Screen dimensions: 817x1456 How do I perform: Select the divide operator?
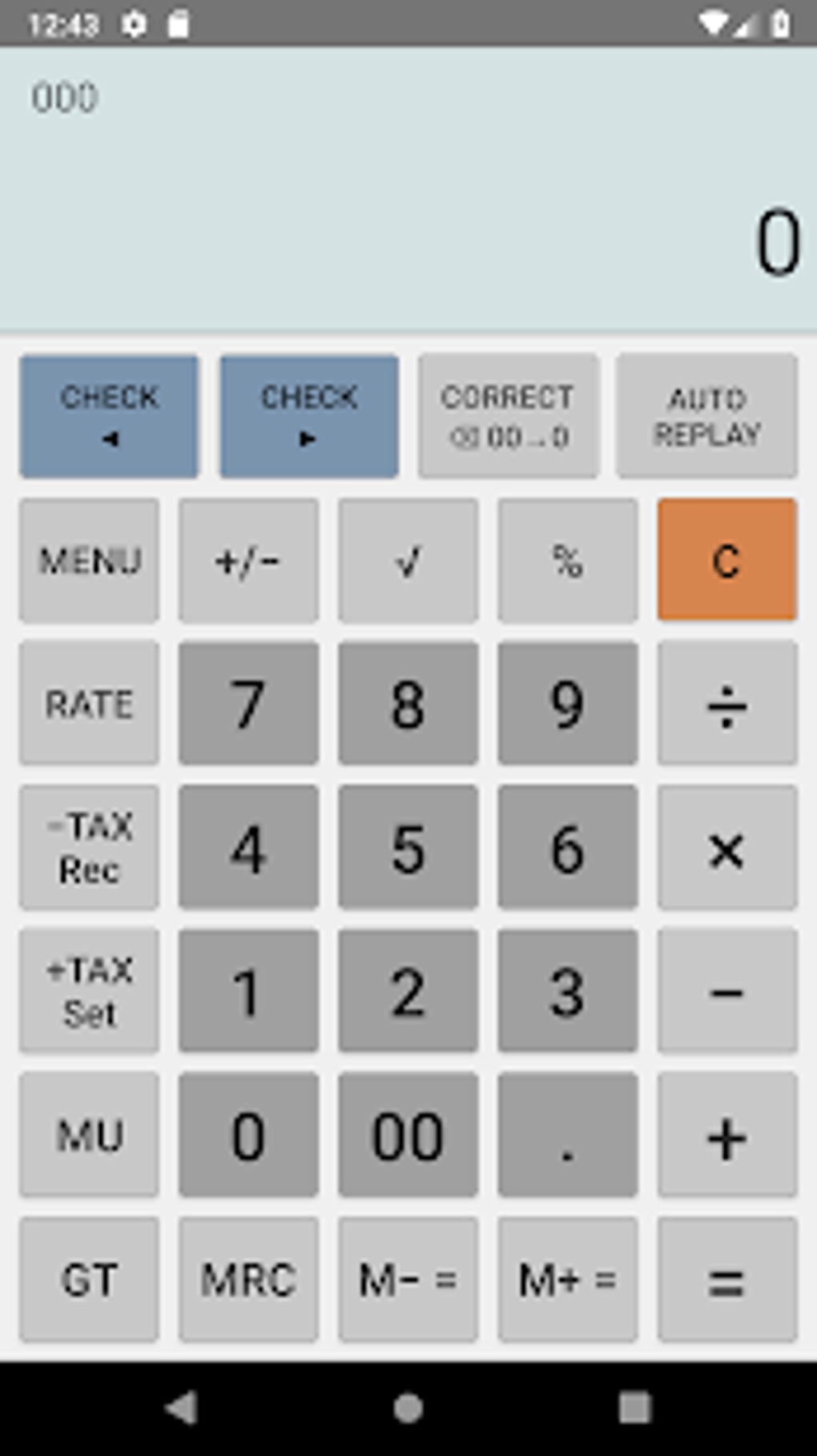tap(726, 704)
